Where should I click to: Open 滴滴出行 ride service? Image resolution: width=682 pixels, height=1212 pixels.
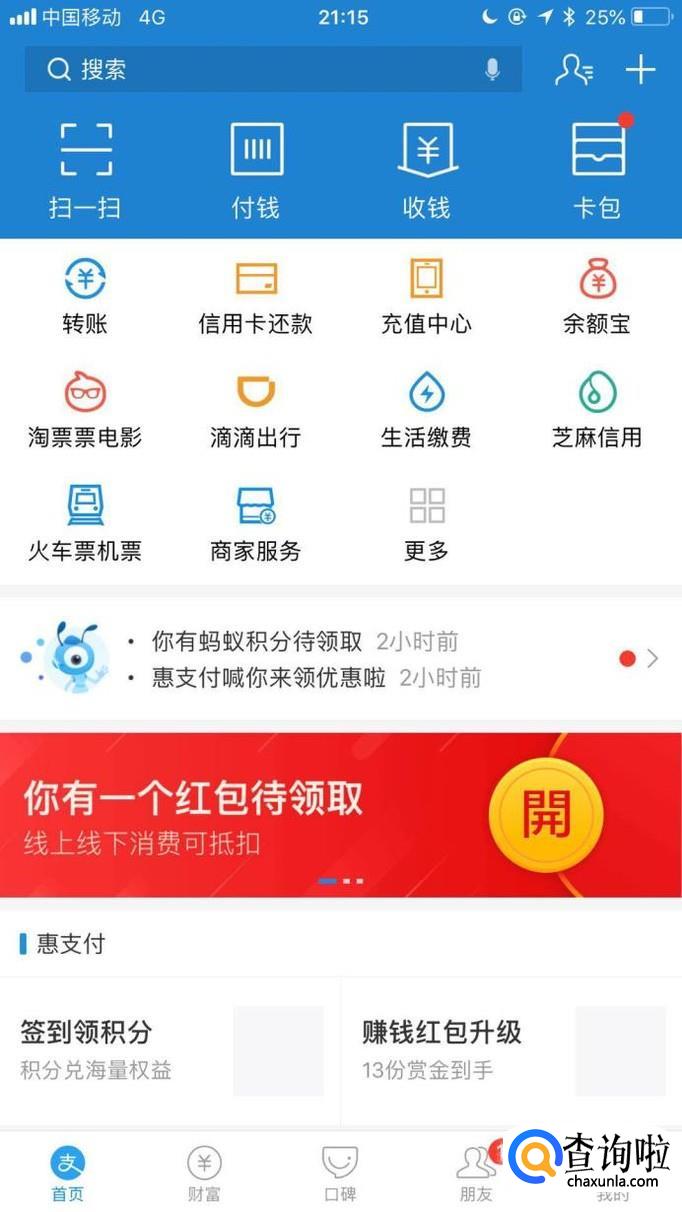tap(256, 410)
